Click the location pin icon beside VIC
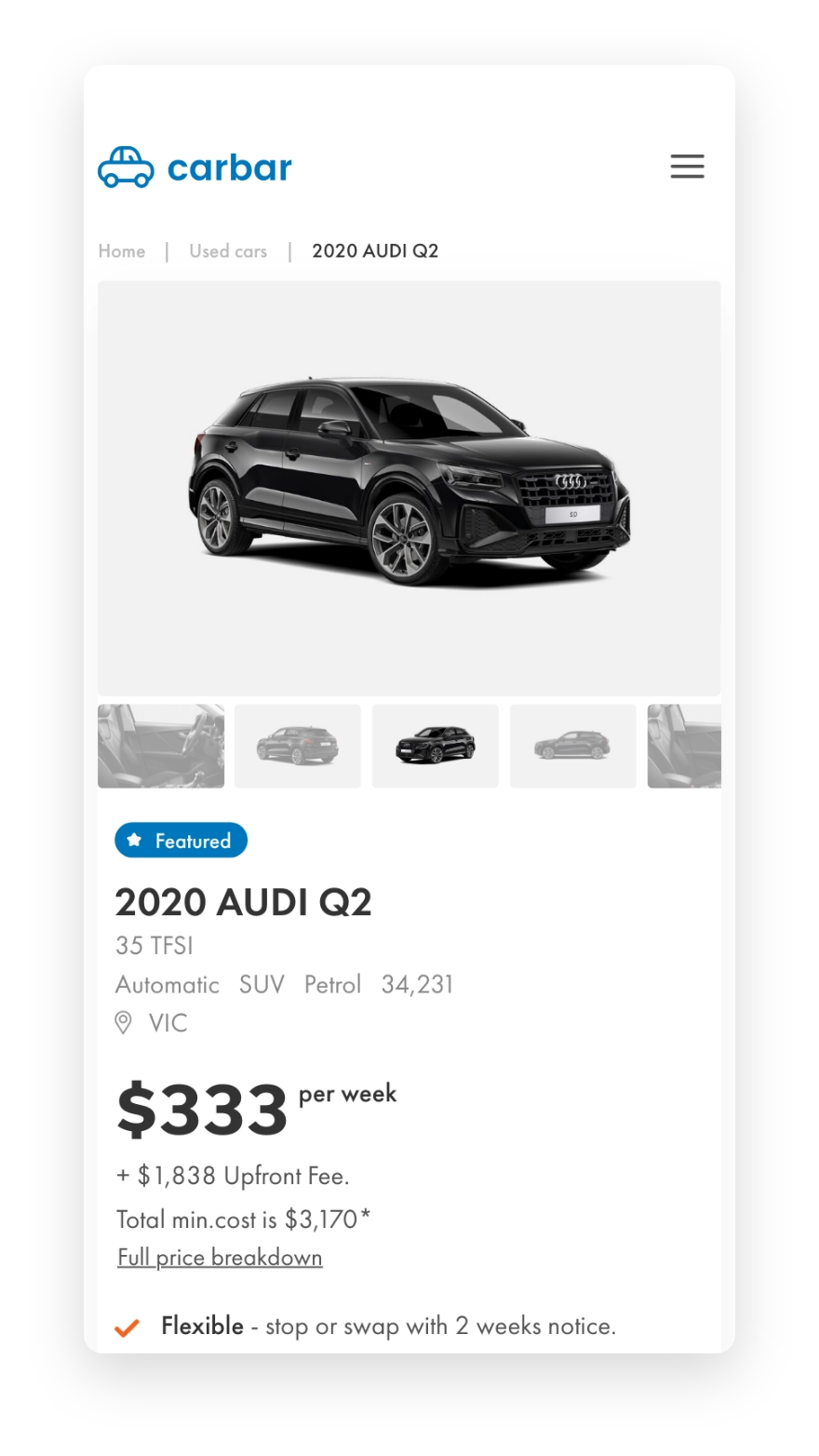This screenshot has height=1456, width=819. [124, 1022]
